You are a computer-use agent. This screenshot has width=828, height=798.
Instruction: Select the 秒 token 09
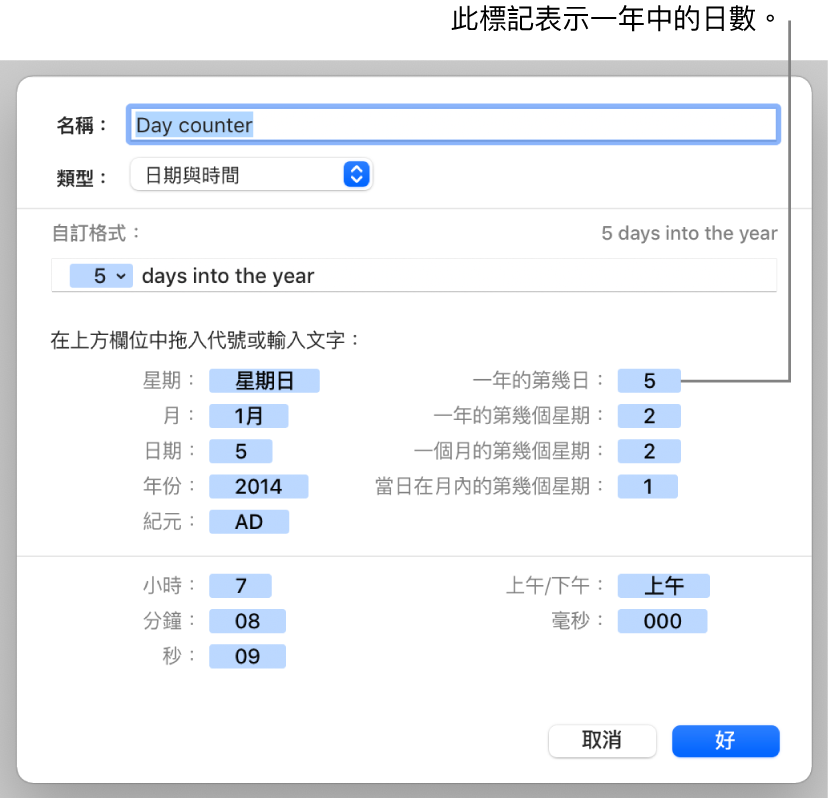[247, 656]
